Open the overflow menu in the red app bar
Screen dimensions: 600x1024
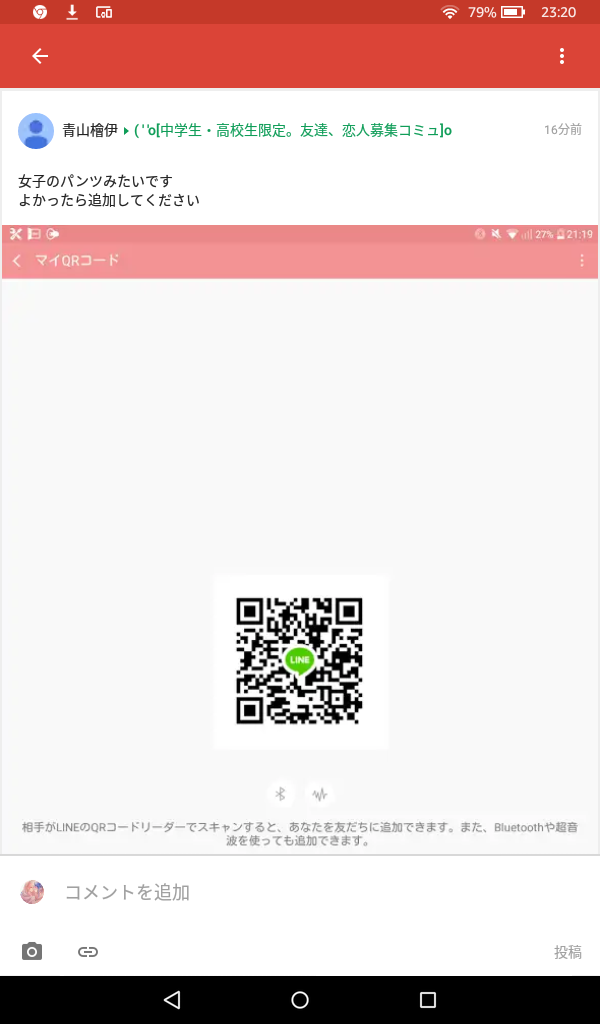pyautogui.click(x=562, y=56)
